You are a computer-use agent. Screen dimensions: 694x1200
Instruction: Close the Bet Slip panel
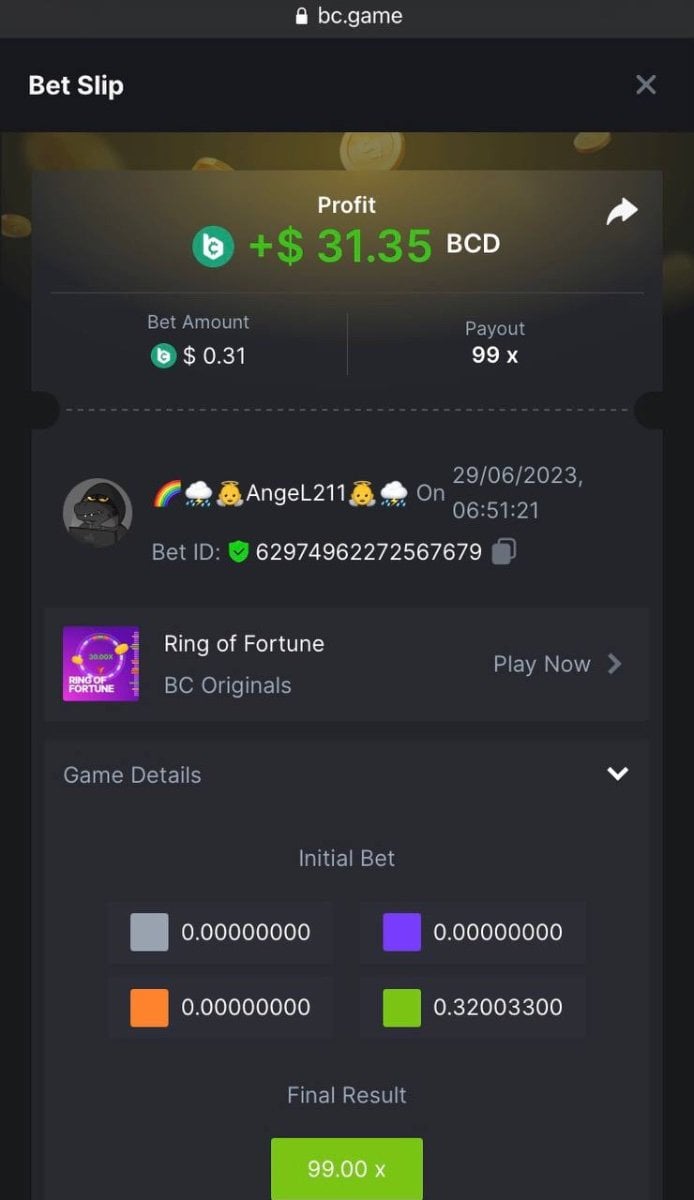(x=646, y=85)
